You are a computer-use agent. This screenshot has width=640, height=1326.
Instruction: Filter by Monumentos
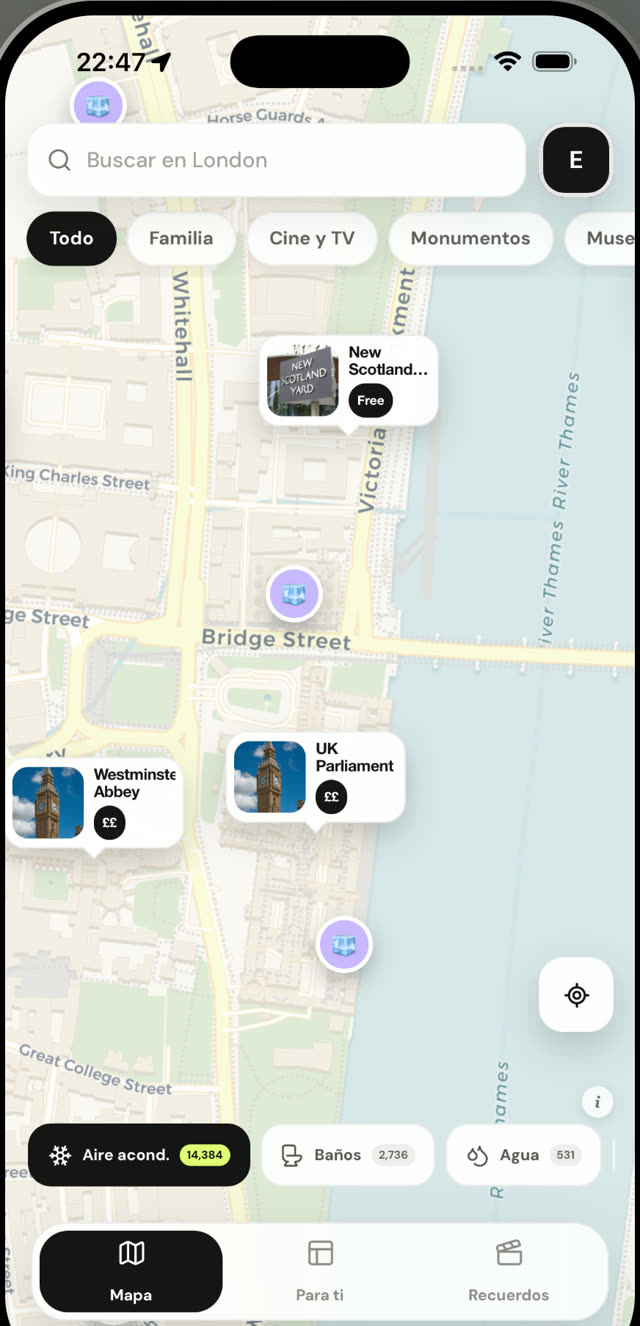(x=470, y=238)
